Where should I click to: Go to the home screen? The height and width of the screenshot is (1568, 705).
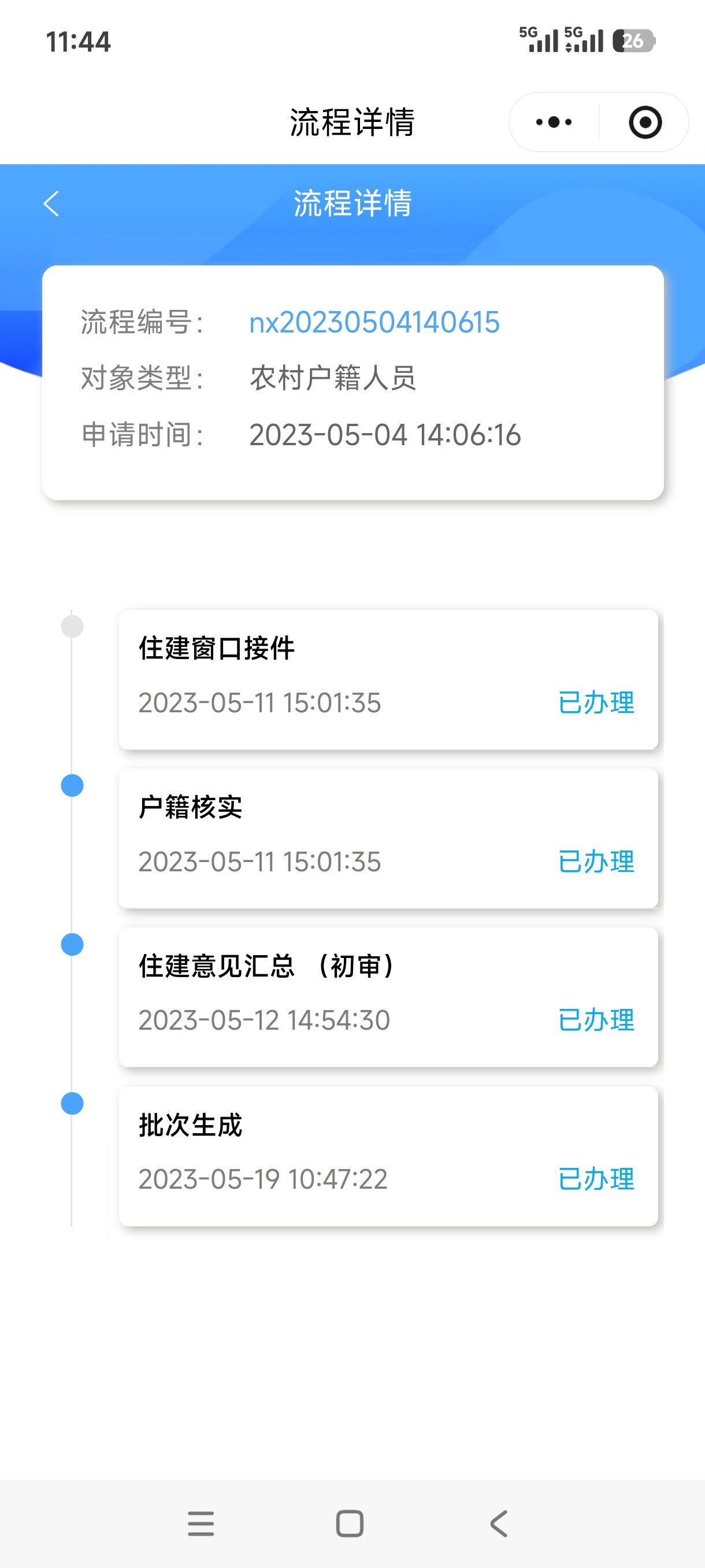click(x=350, y=1523)
